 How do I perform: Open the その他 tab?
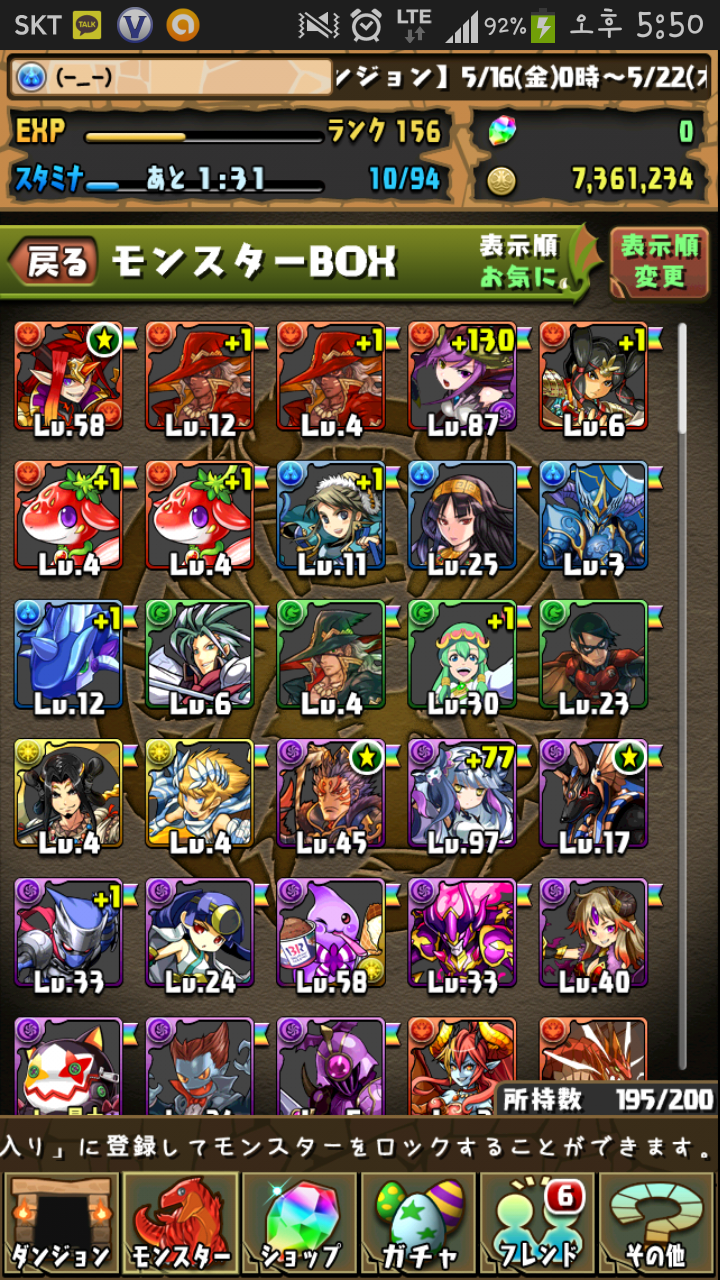tap(657, 1225)
